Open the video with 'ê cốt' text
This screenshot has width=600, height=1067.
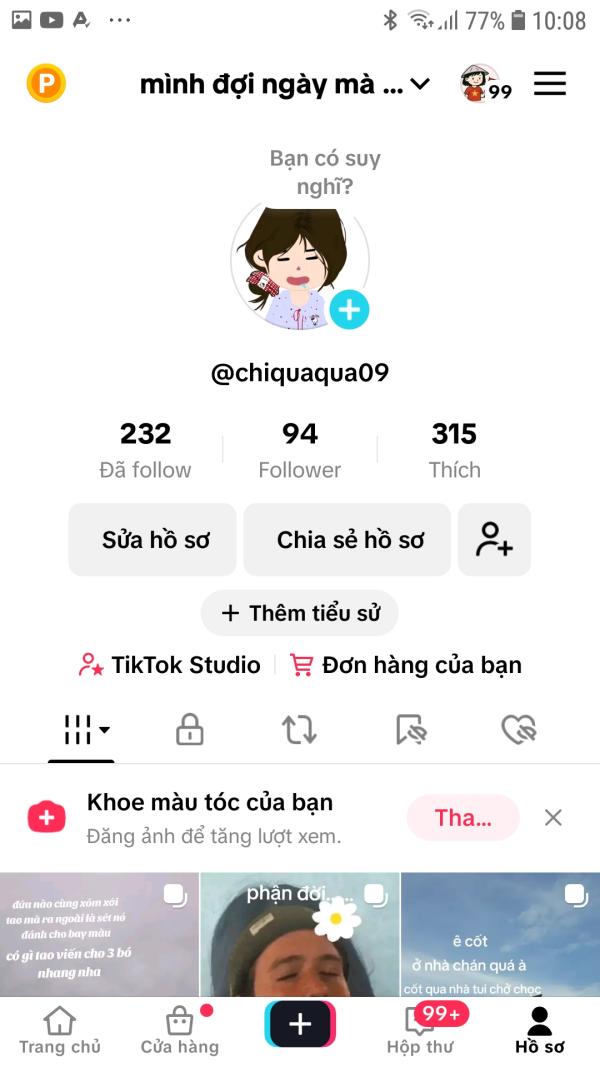click(501, 935)
